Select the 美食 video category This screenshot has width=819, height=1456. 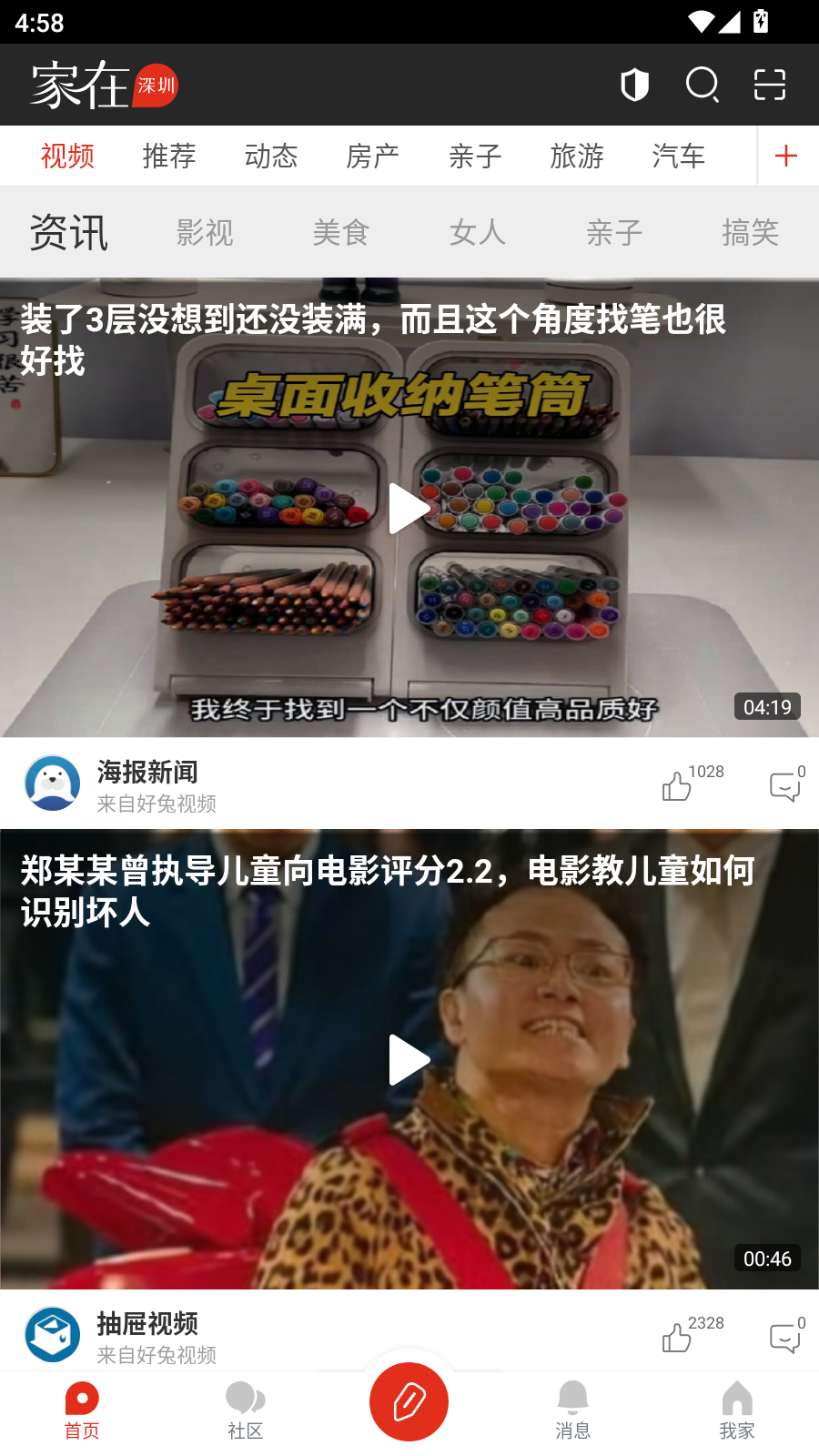click(x=341, y=233)
